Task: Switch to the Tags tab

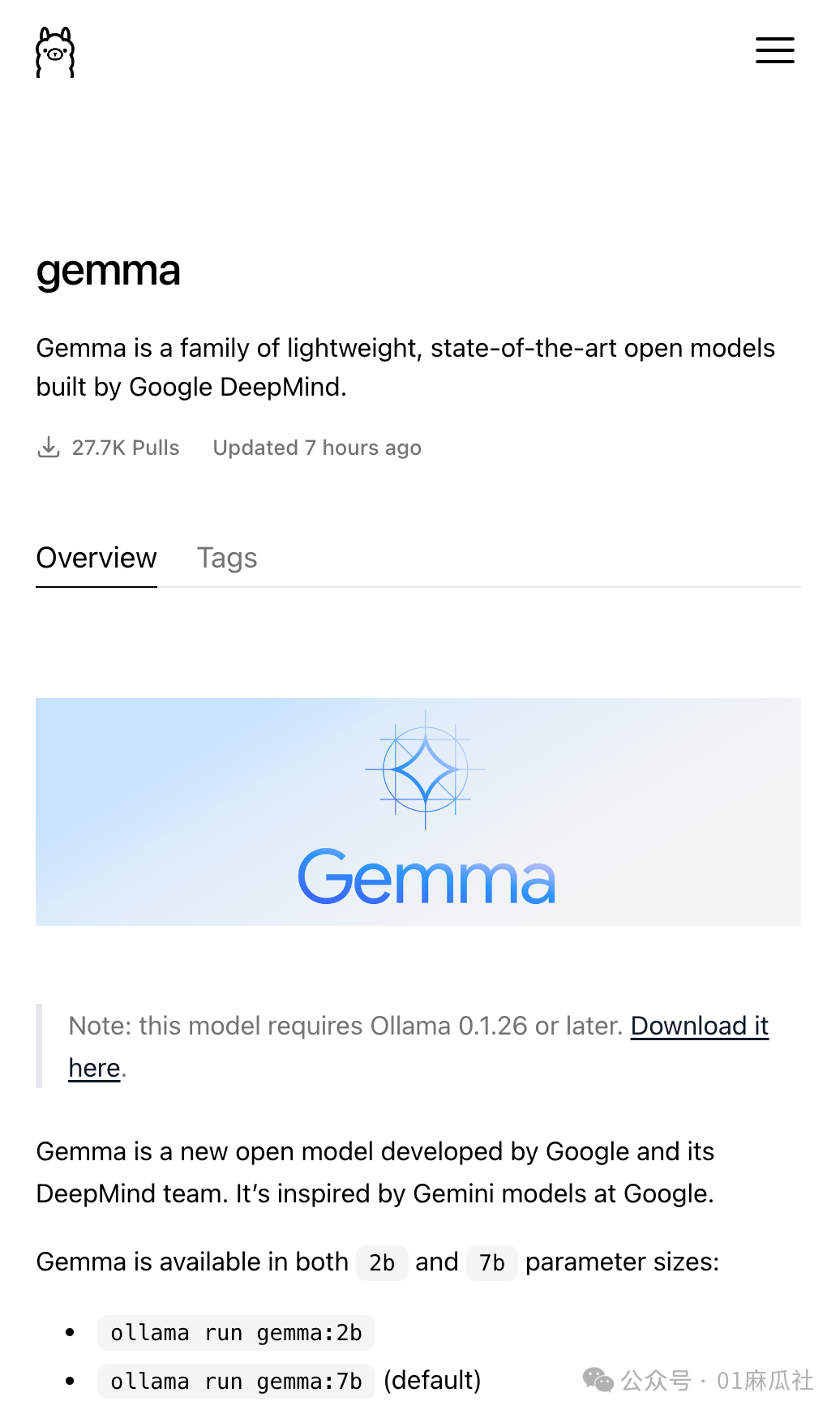Action: click(x=227, y=558)
